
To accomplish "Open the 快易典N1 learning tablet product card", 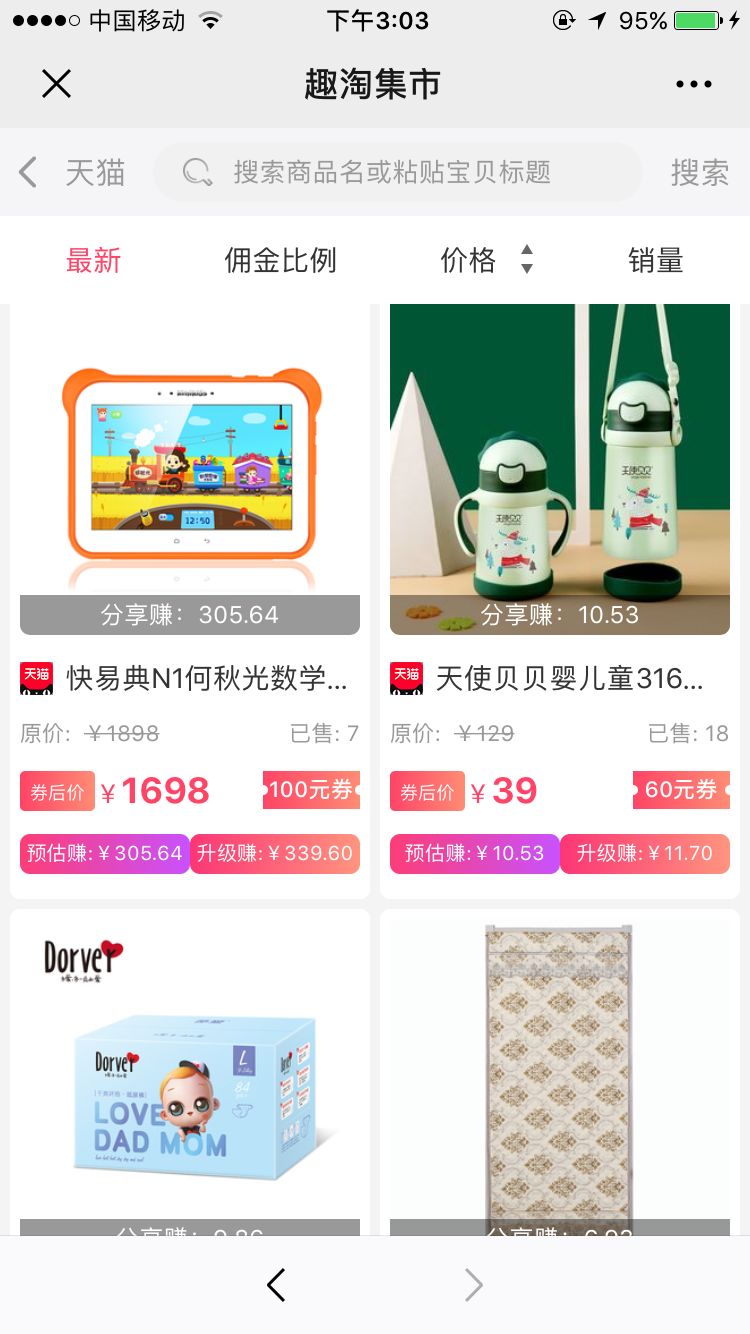I will (x=190, y=470).
